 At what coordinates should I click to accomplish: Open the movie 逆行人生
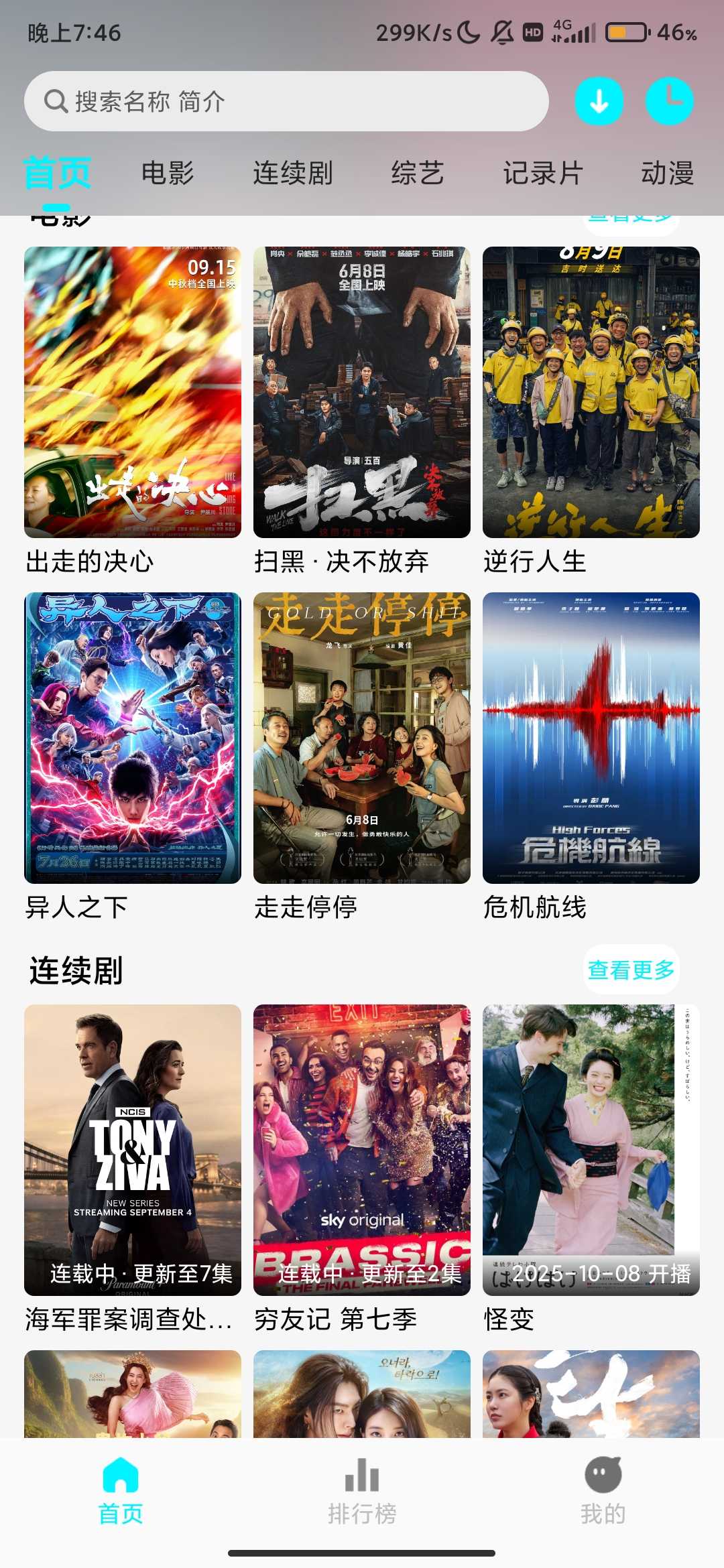[591, 393]
